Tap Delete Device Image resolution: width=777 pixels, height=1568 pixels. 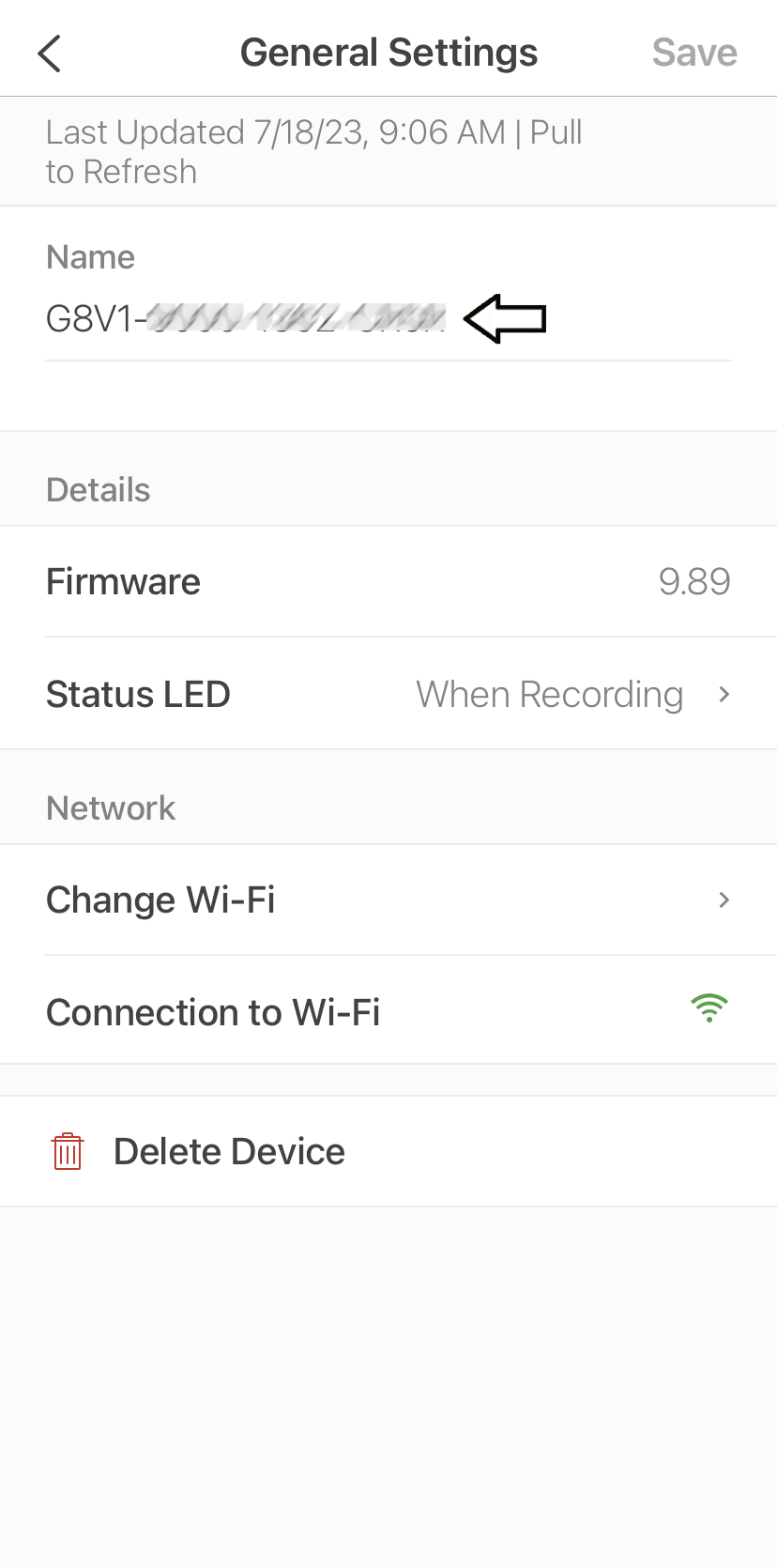coord(388,1151)
